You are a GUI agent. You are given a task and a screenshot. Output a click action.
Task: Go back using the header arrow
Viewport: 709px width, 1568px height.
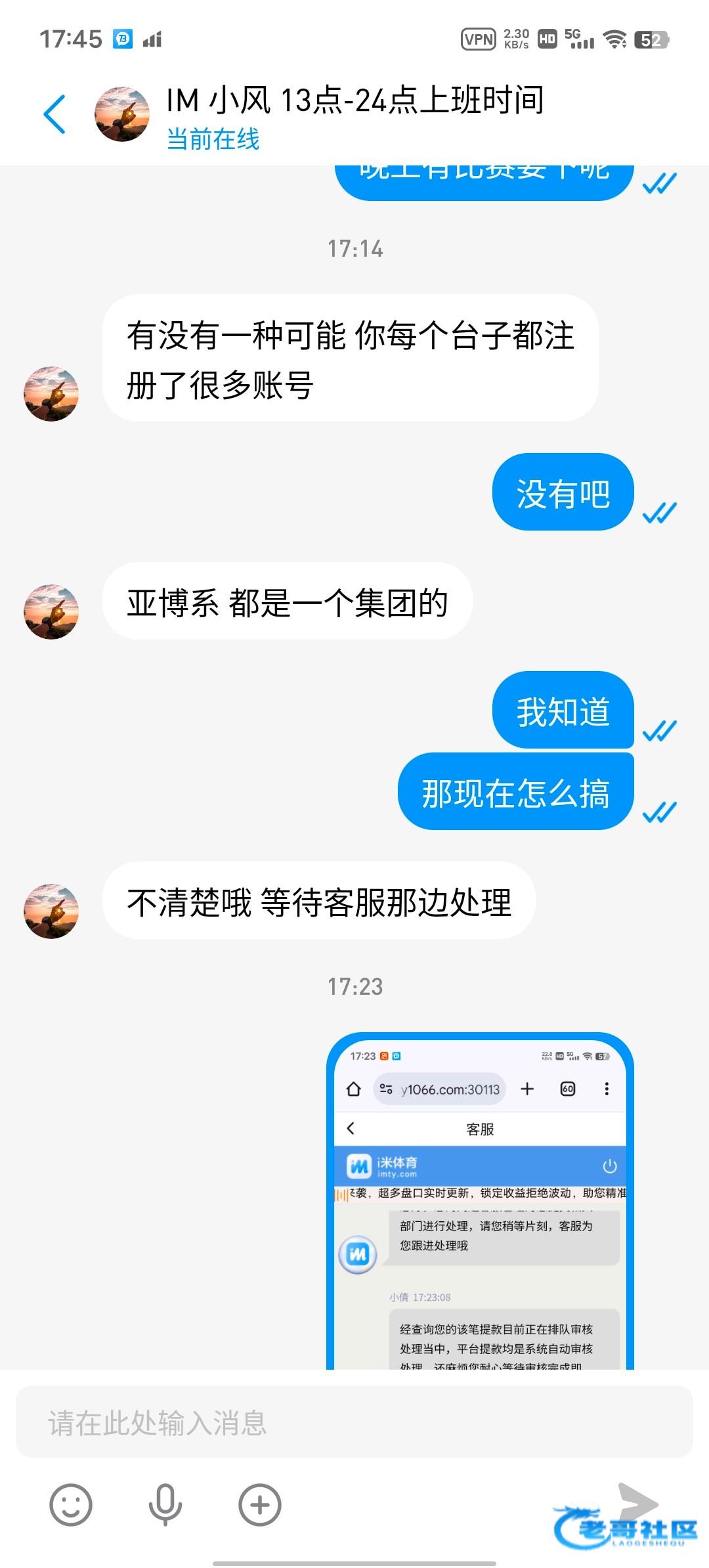[x=54, y=114]
